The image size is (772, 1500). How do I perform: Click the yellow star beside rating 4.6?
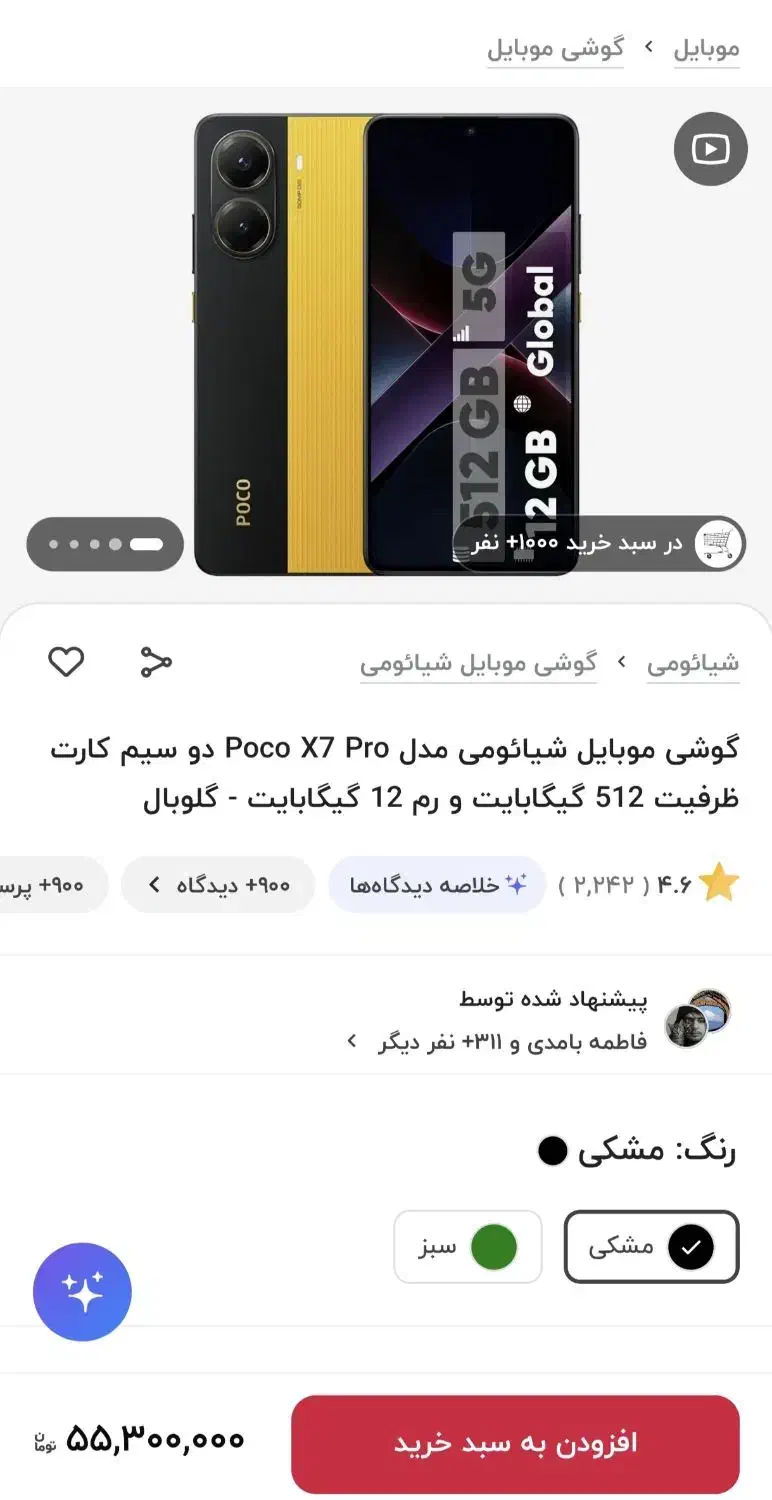[718, 884]
